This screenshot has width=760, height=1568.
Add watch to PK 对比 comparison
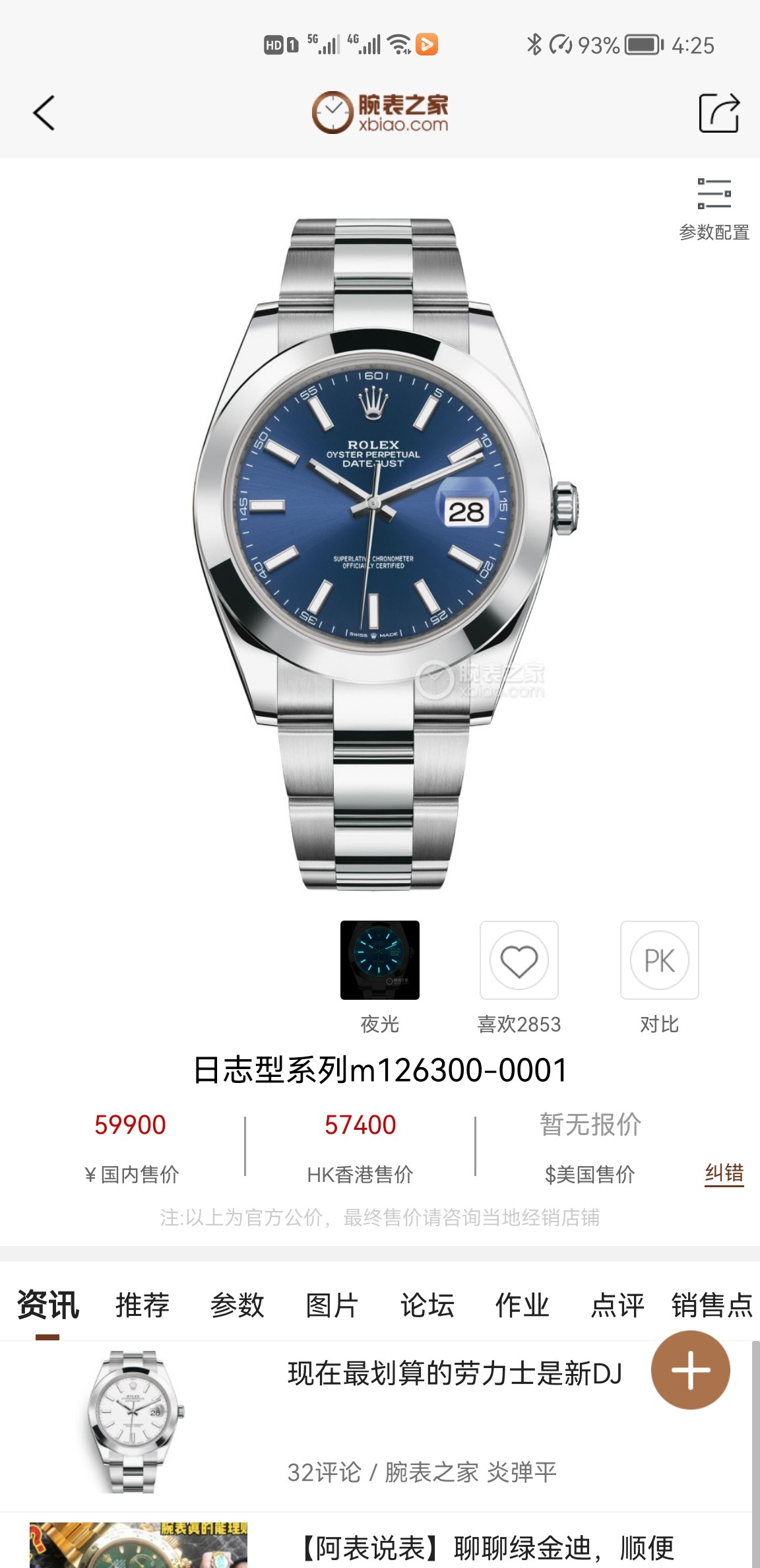[x=659, y=960]
